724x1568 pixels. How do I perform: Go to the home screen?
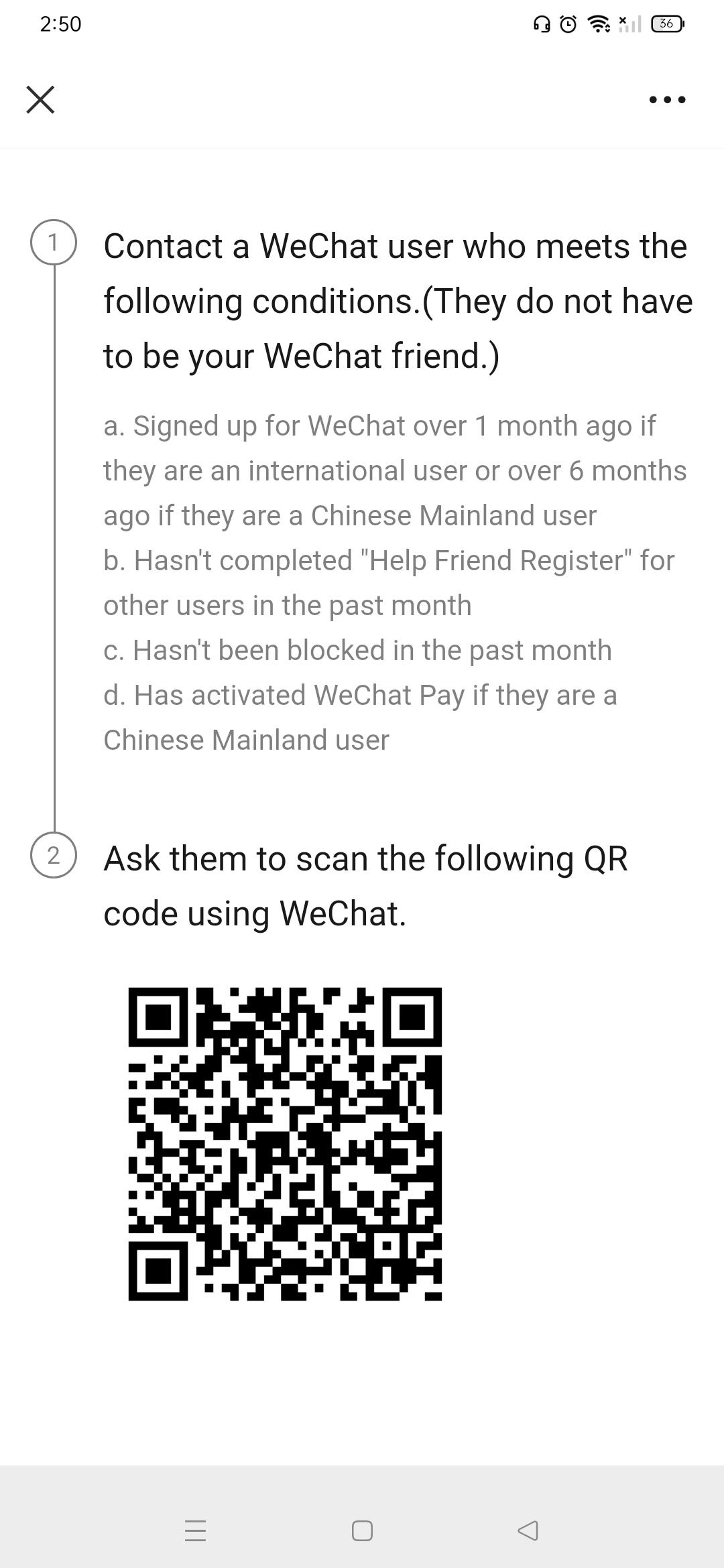(362, 1530)
